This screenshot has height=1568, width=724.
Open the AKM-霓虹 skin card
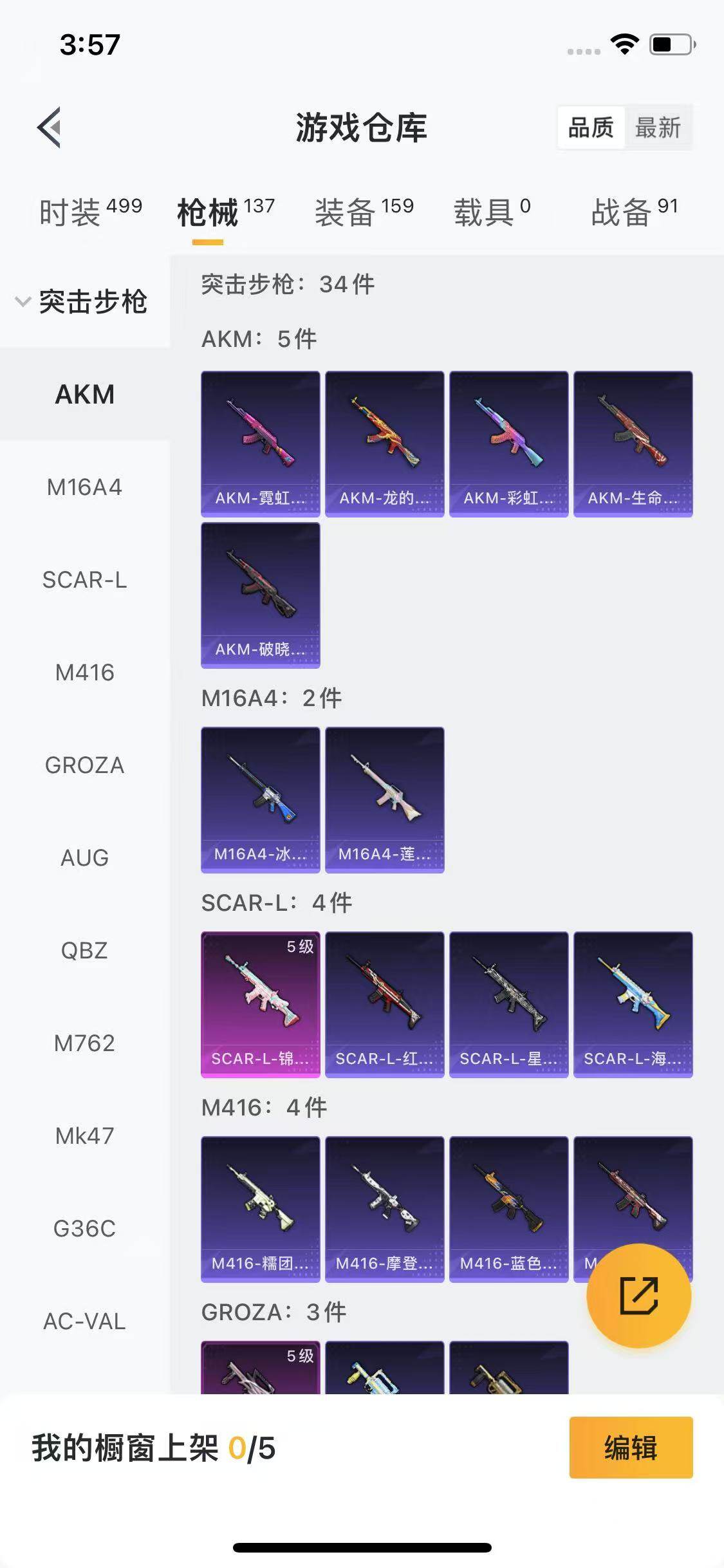coord(260,443)
